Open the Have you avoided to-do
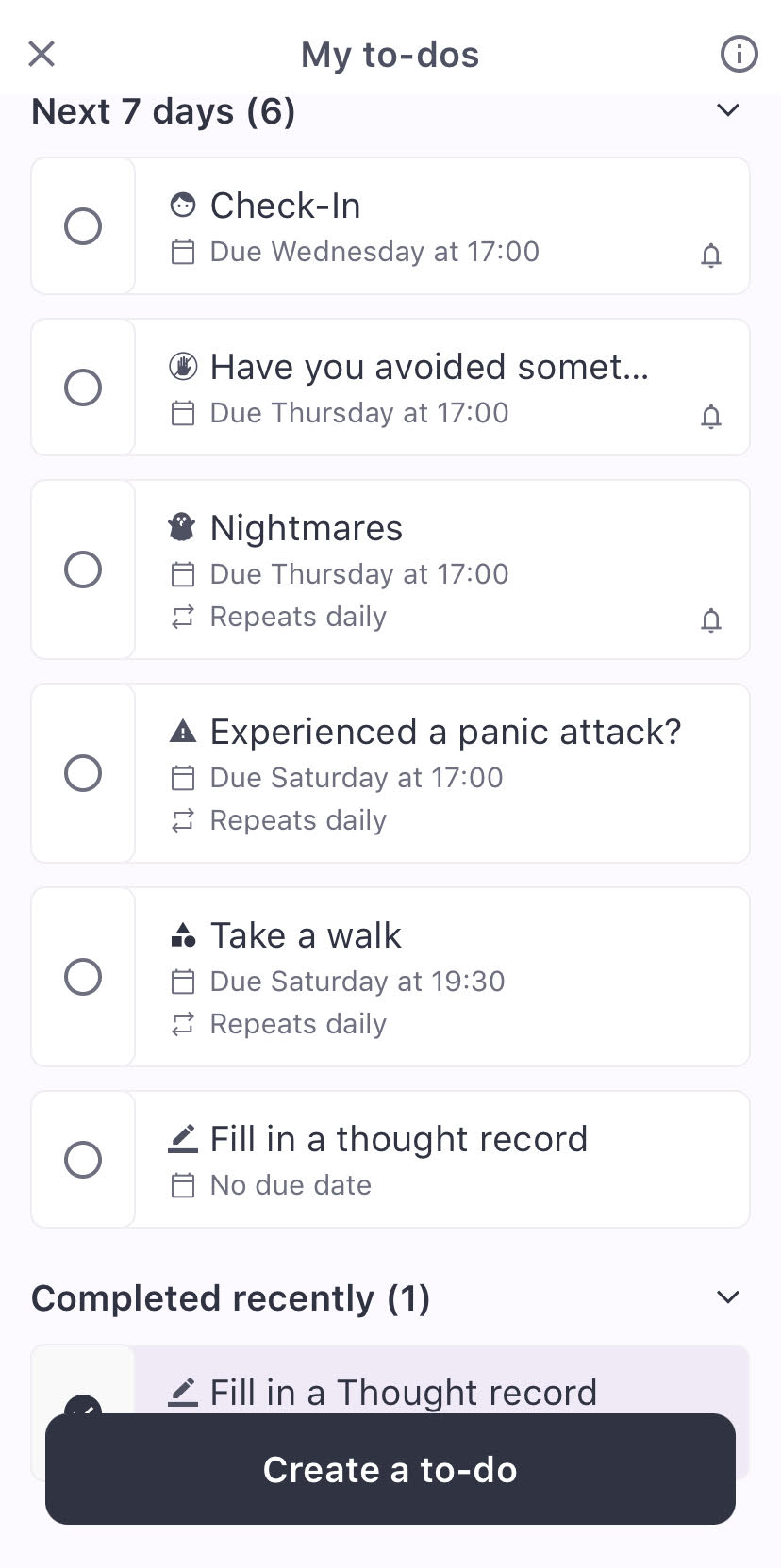The image size is (781, 1568). click(442, 388)
